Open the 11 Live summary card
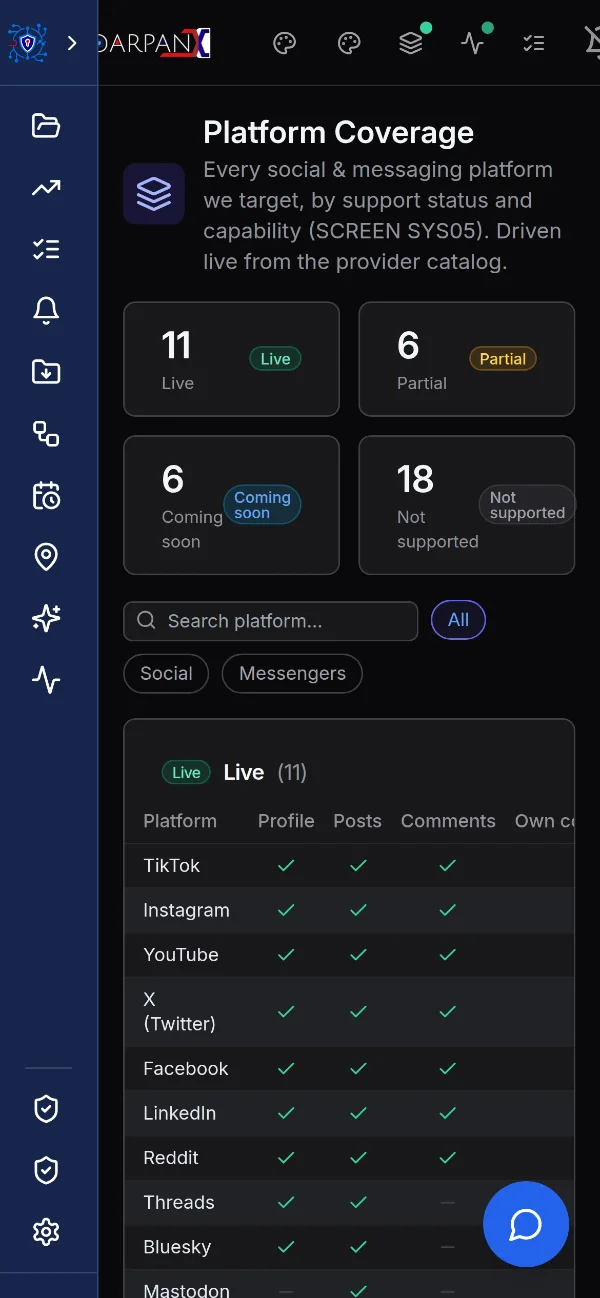Viewport: 600px width, 1298px height. click(x=232, y=359)
